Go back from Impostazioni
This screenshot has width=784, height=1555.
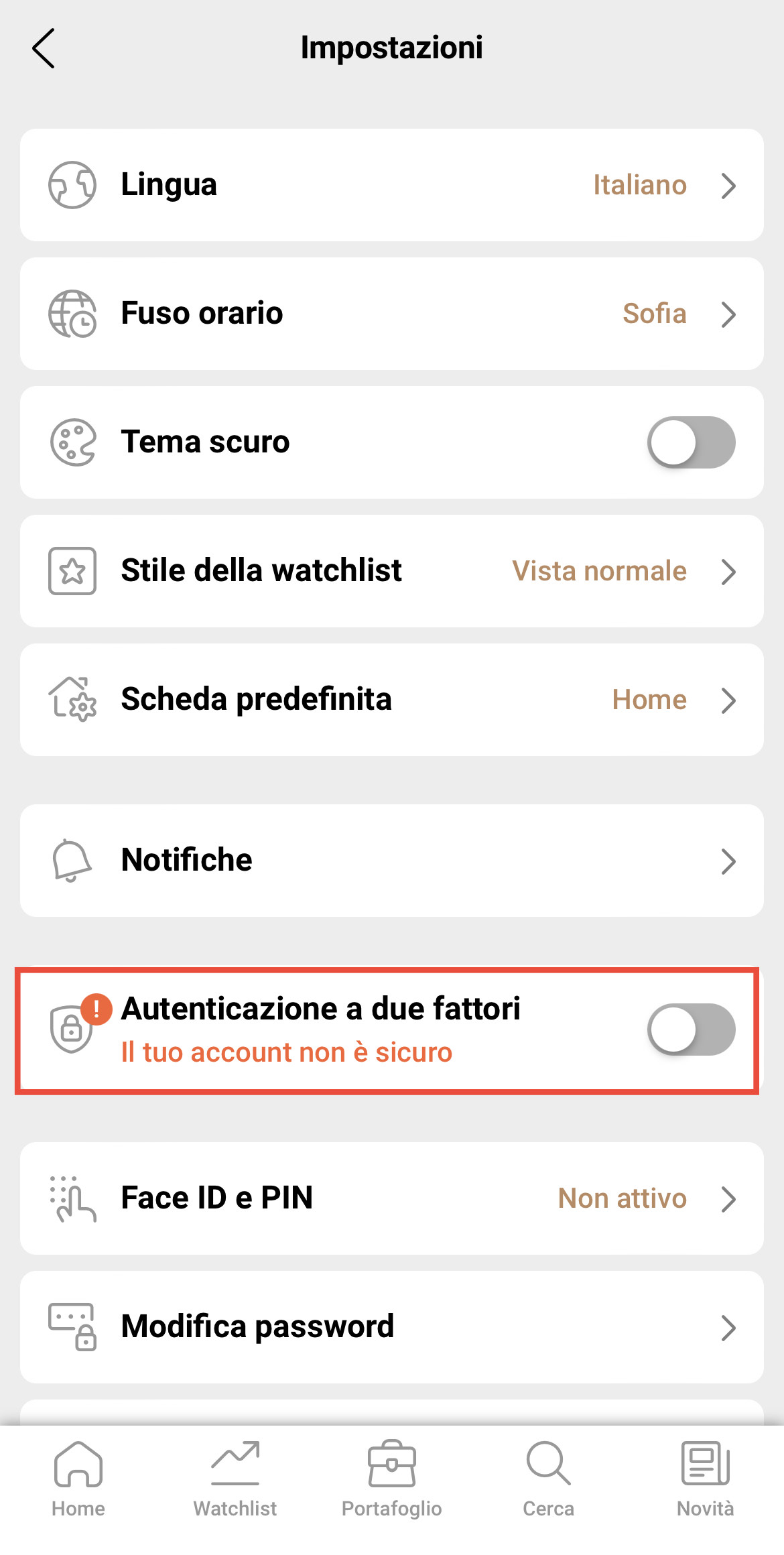pyautogui.click(x=44, y=48)
